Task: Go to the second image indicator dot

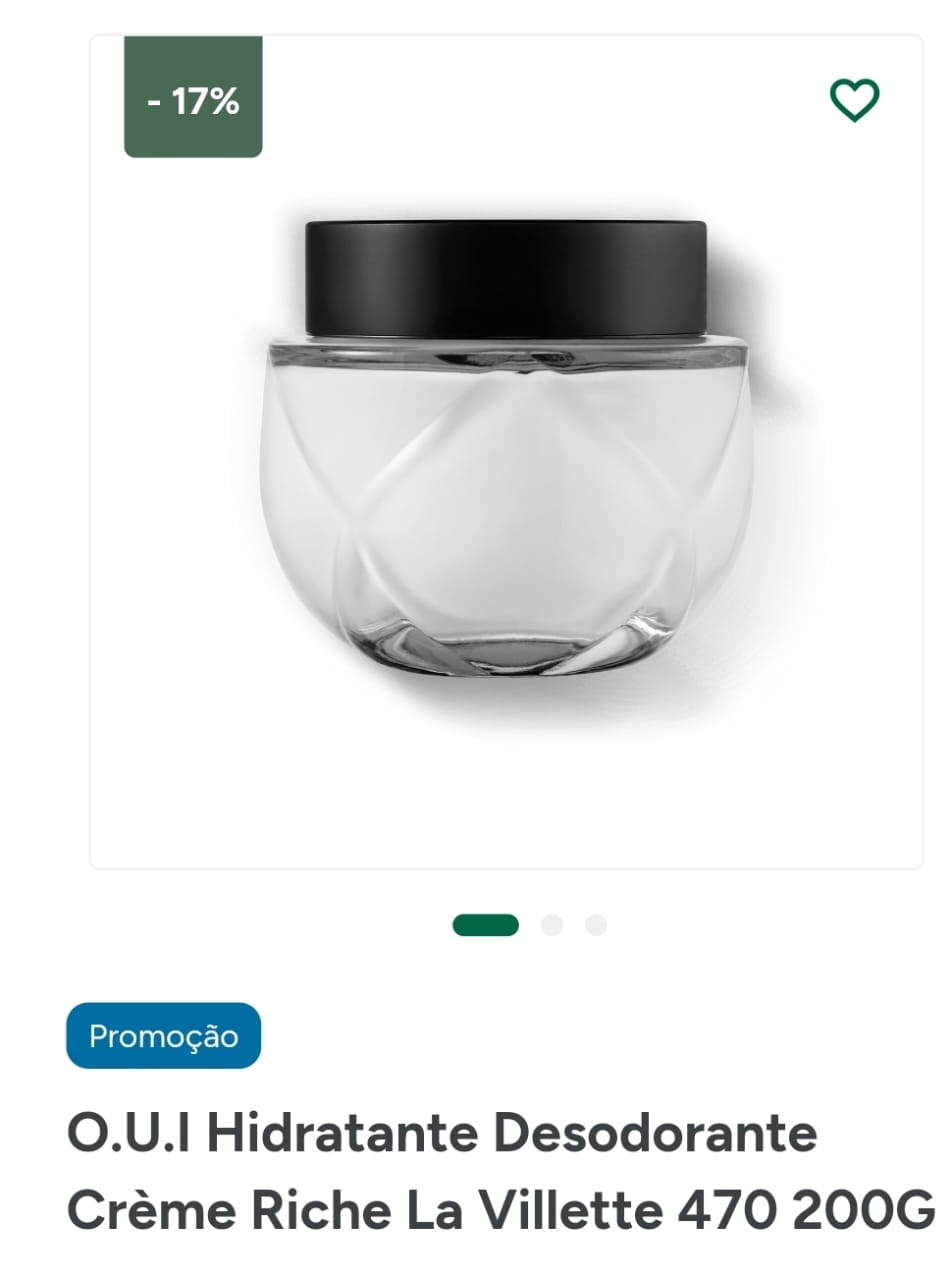Action: pyautogui.click(x=552, y=925)
